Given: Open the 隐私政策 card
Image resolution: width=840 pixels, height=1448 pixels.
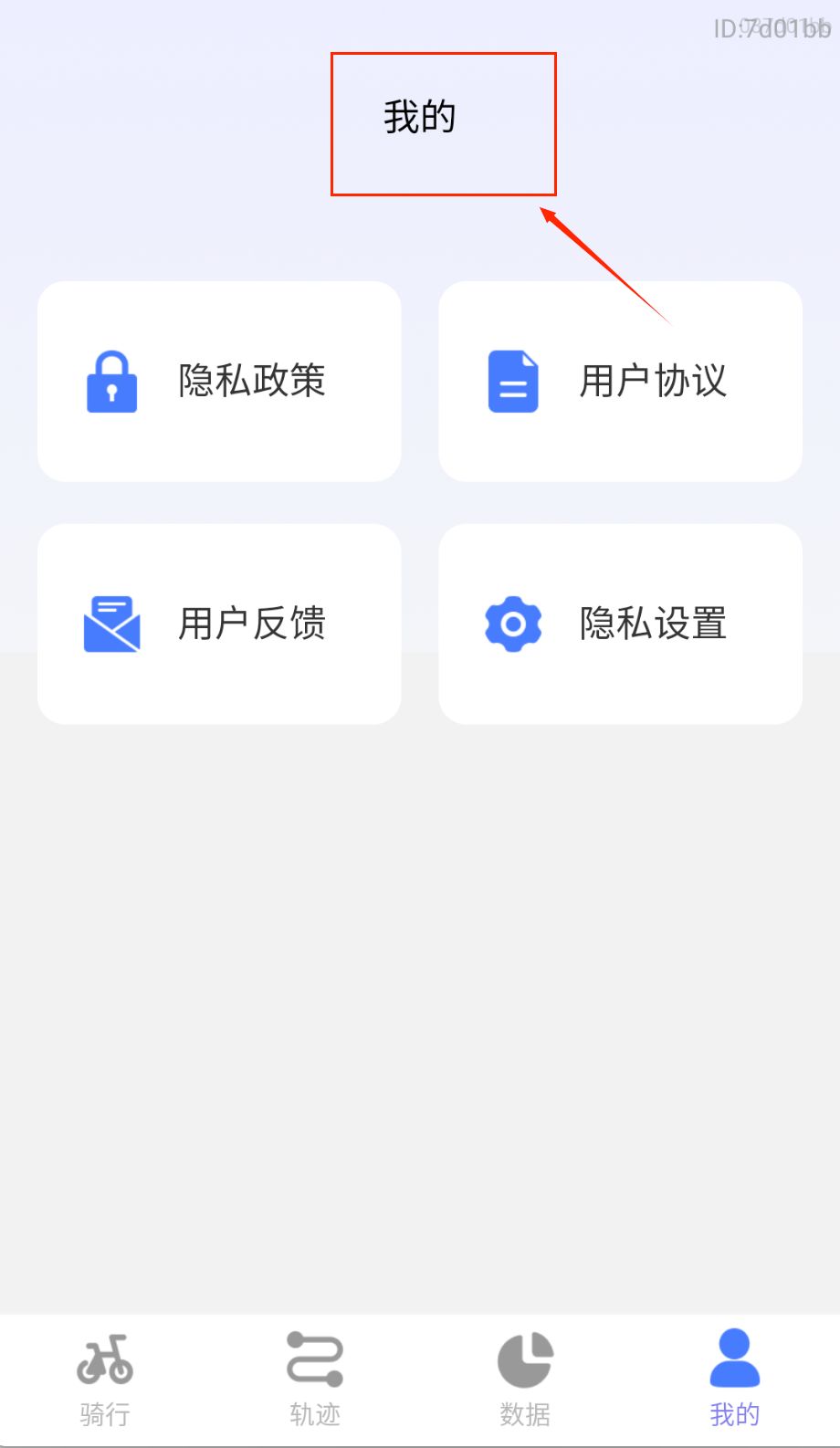Looking at the screenshot, I should (219, 382).
